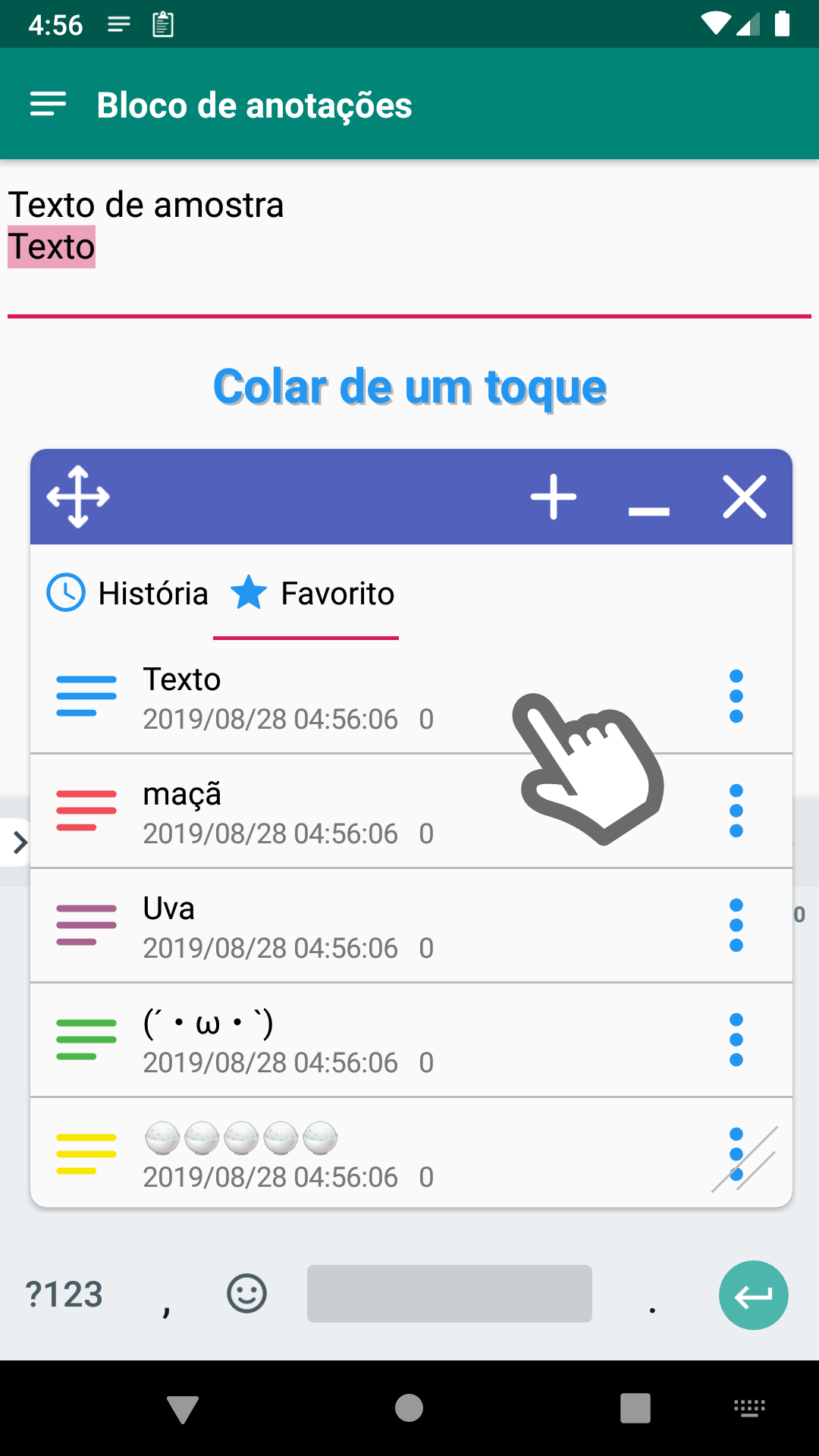Open the keyboard emoji picker
The image size is (819, 1456).
pyautogui.click(x=247, y=1294)
